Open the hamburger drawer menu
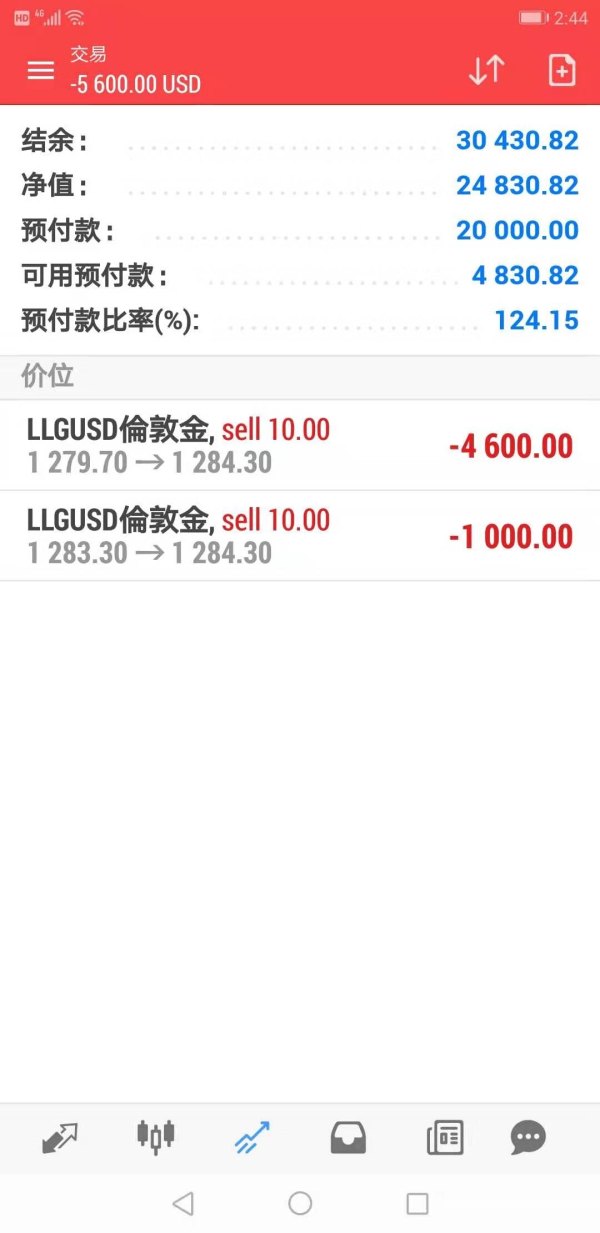Screen dimensions: 600x1233 click(41, 70)
